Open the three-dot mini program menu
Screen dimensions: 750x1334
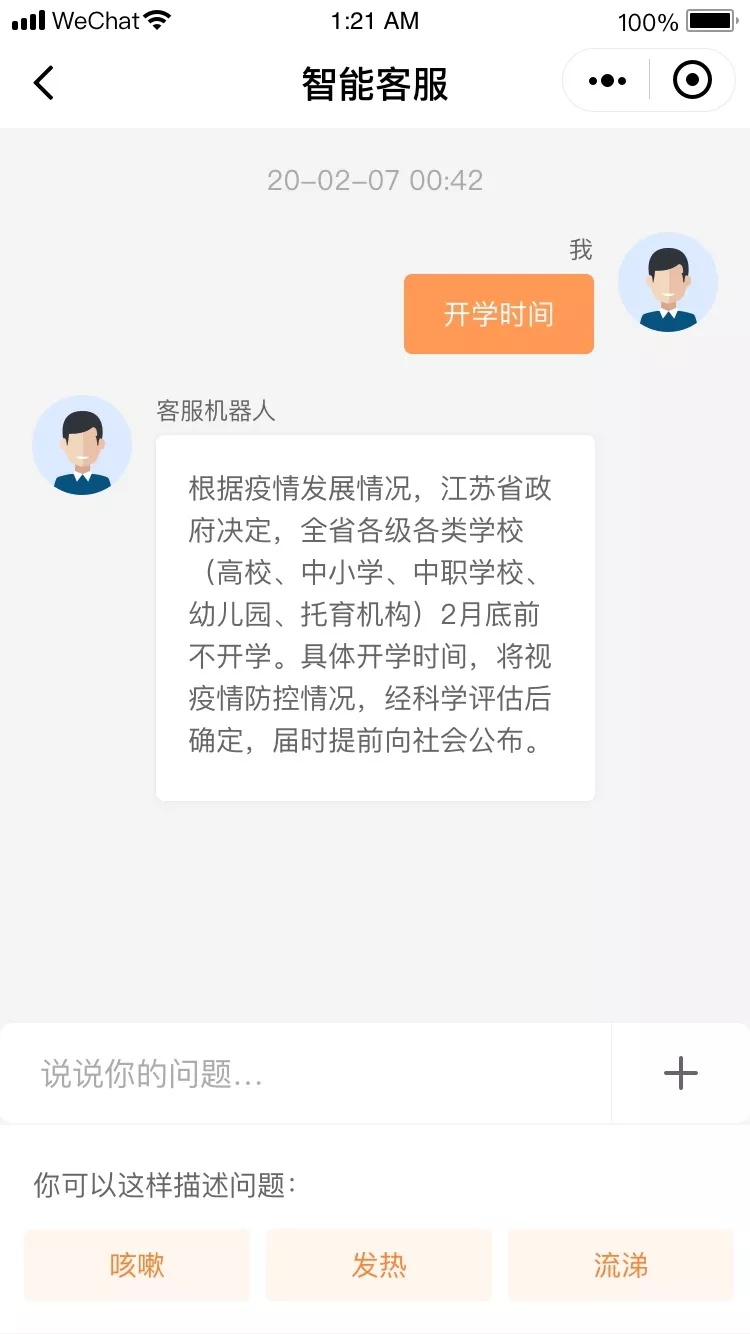pos(607,81)
